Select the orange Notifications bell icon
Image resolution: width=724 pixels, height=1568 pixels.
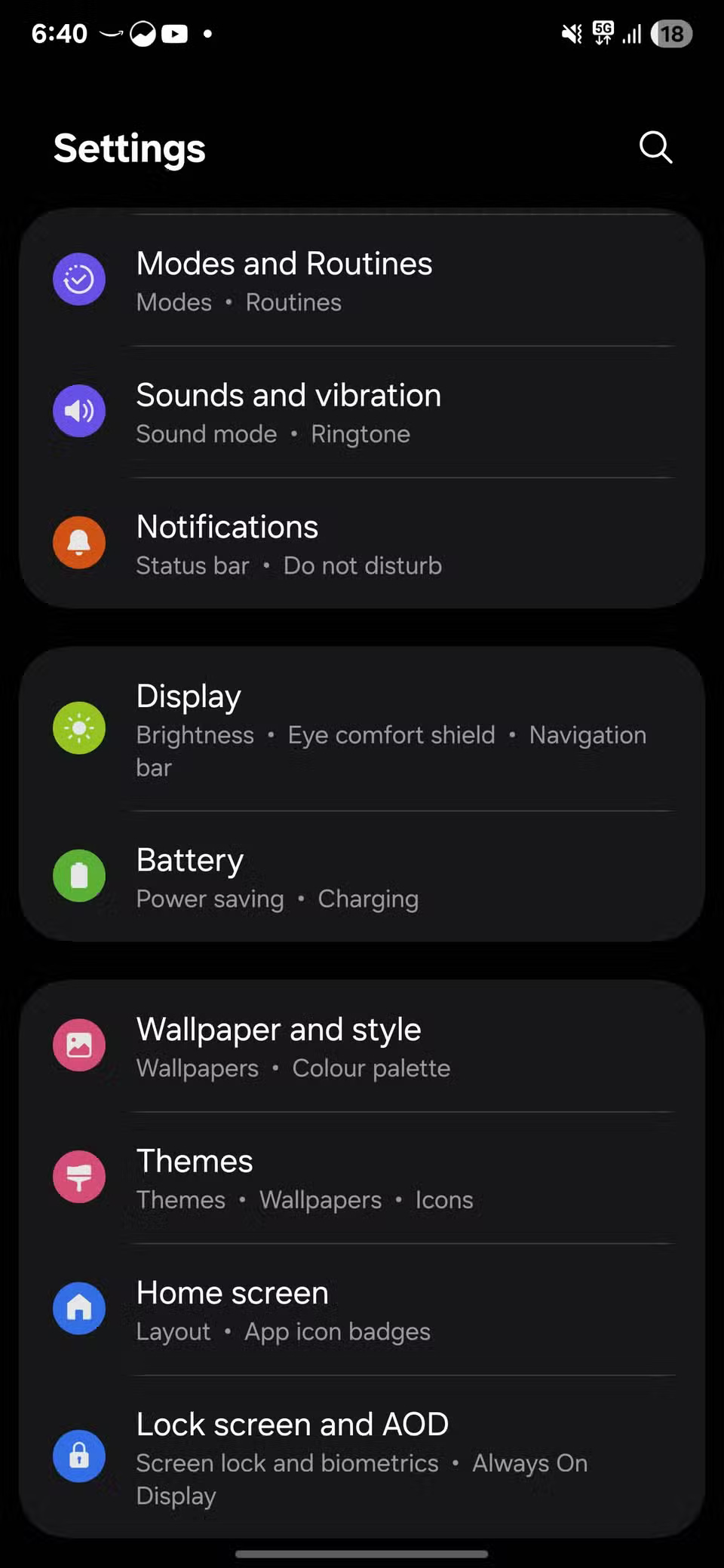[78, 542]
